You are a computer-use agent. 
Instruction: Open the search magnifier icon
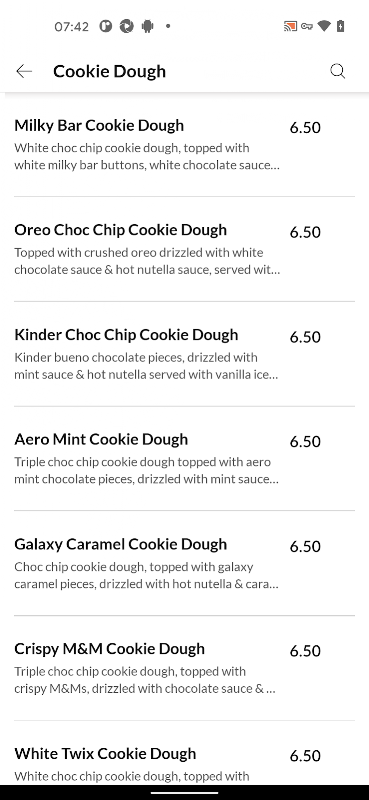click(x=338, y=71)
